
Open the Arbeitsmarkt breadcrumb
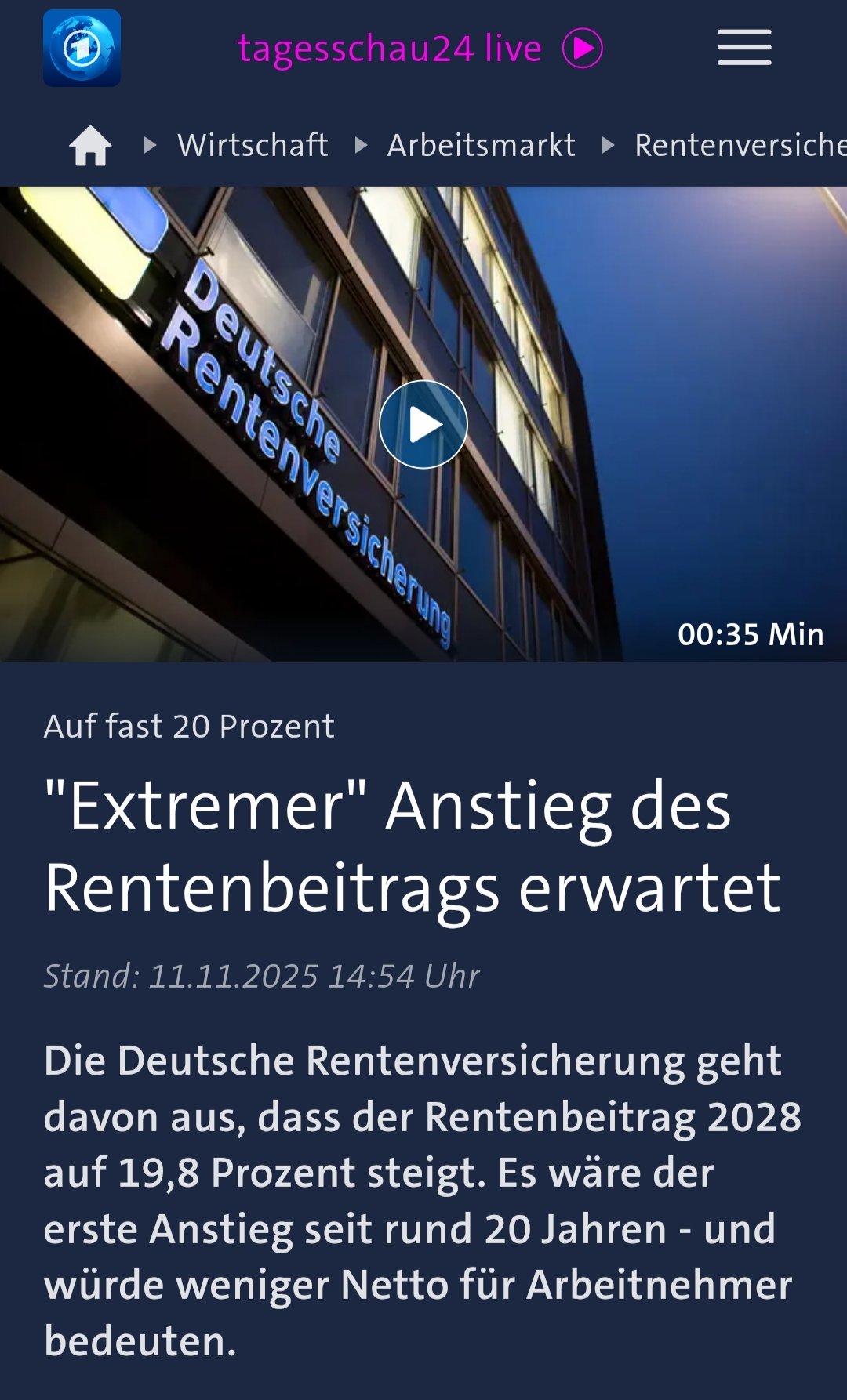(481, 146)
